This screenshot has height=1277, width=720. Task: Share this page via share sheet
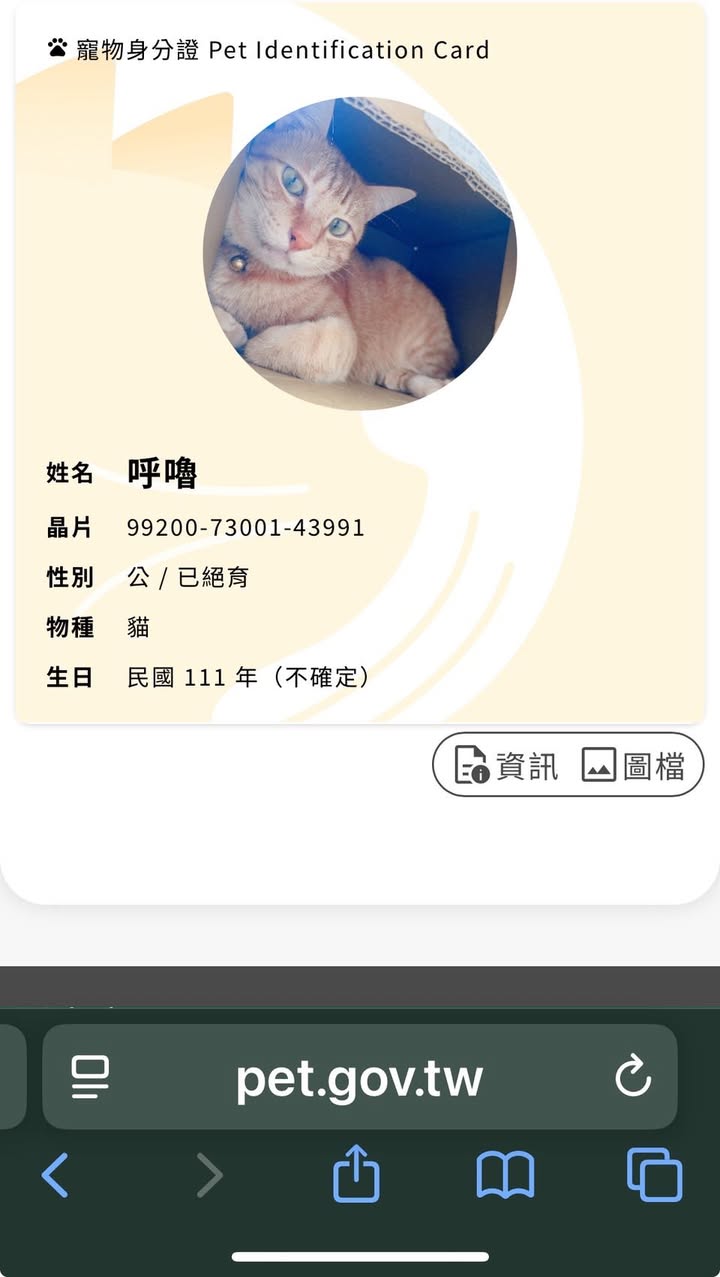(x=356, y=1173)
